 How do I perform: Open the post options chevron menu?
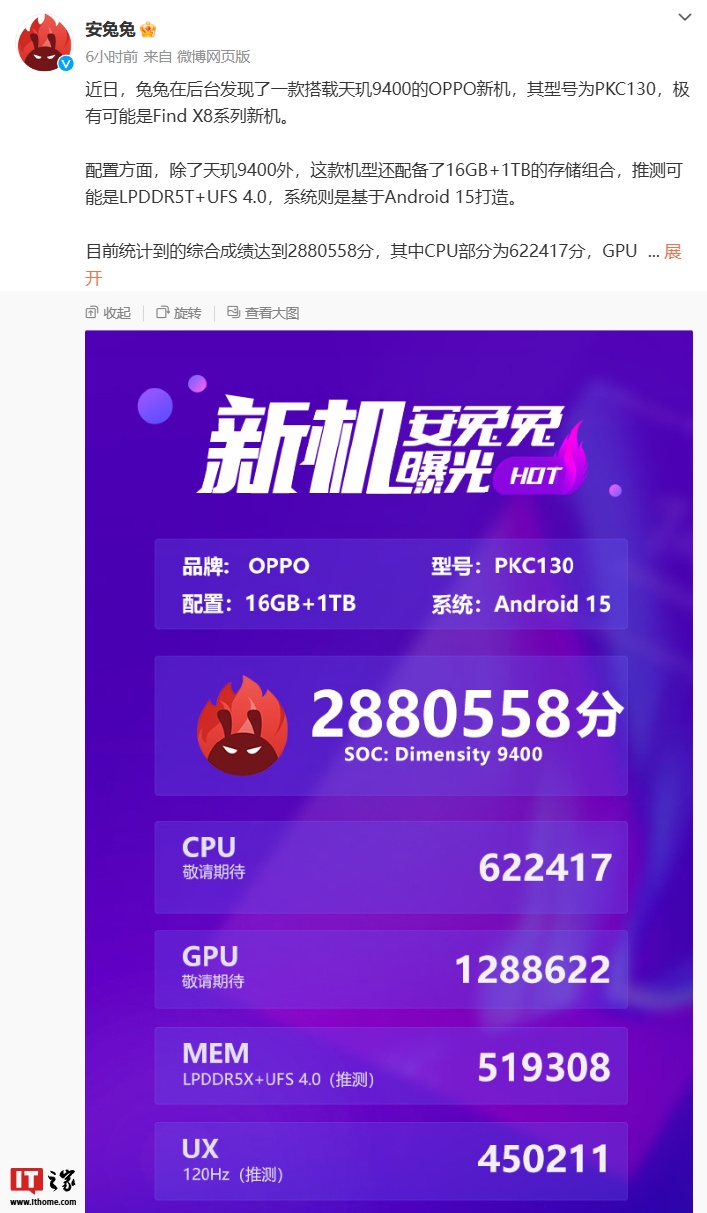coord(685,17)
